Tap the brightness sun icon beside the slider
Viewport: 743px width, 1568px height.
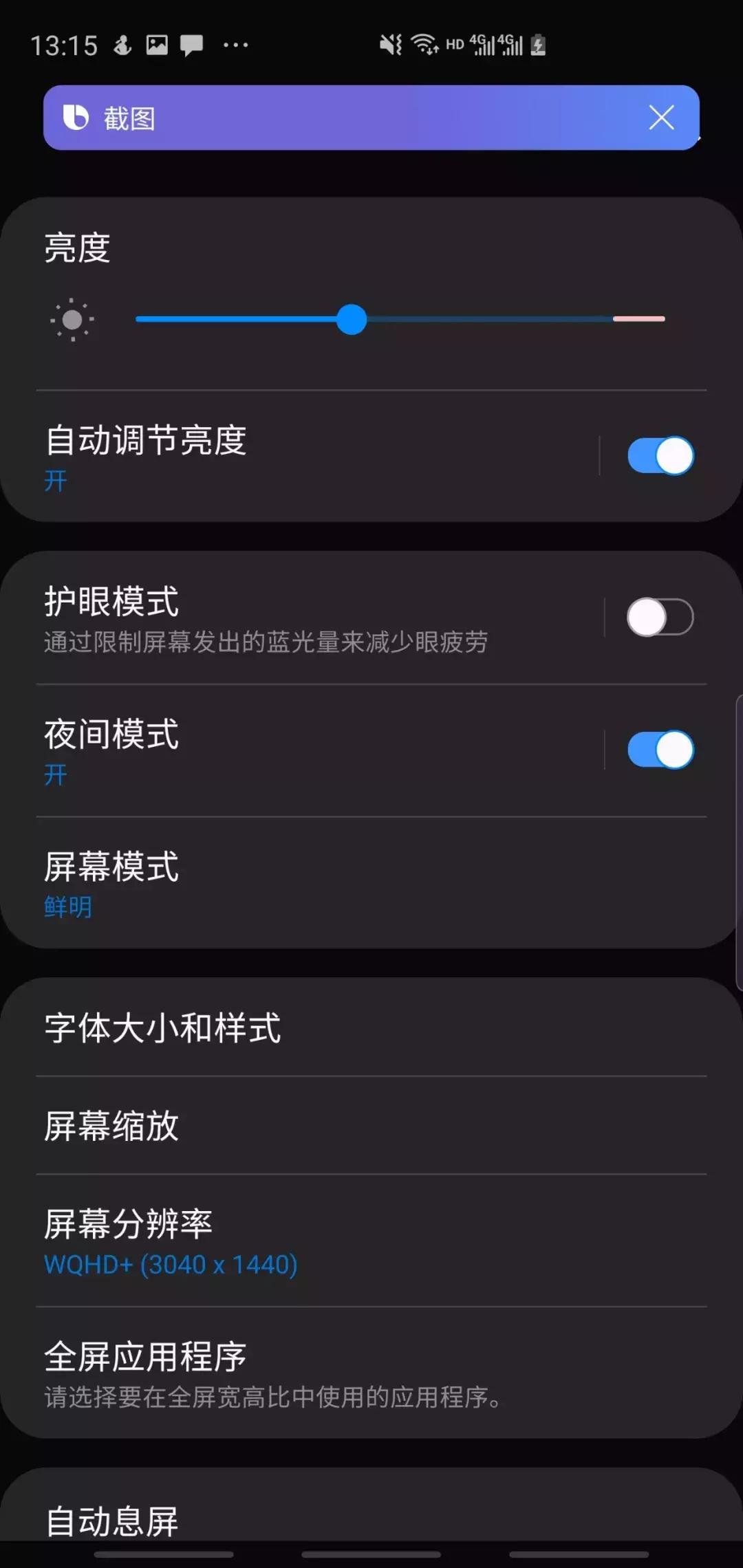pyautogui.click(x=71, y=320)
